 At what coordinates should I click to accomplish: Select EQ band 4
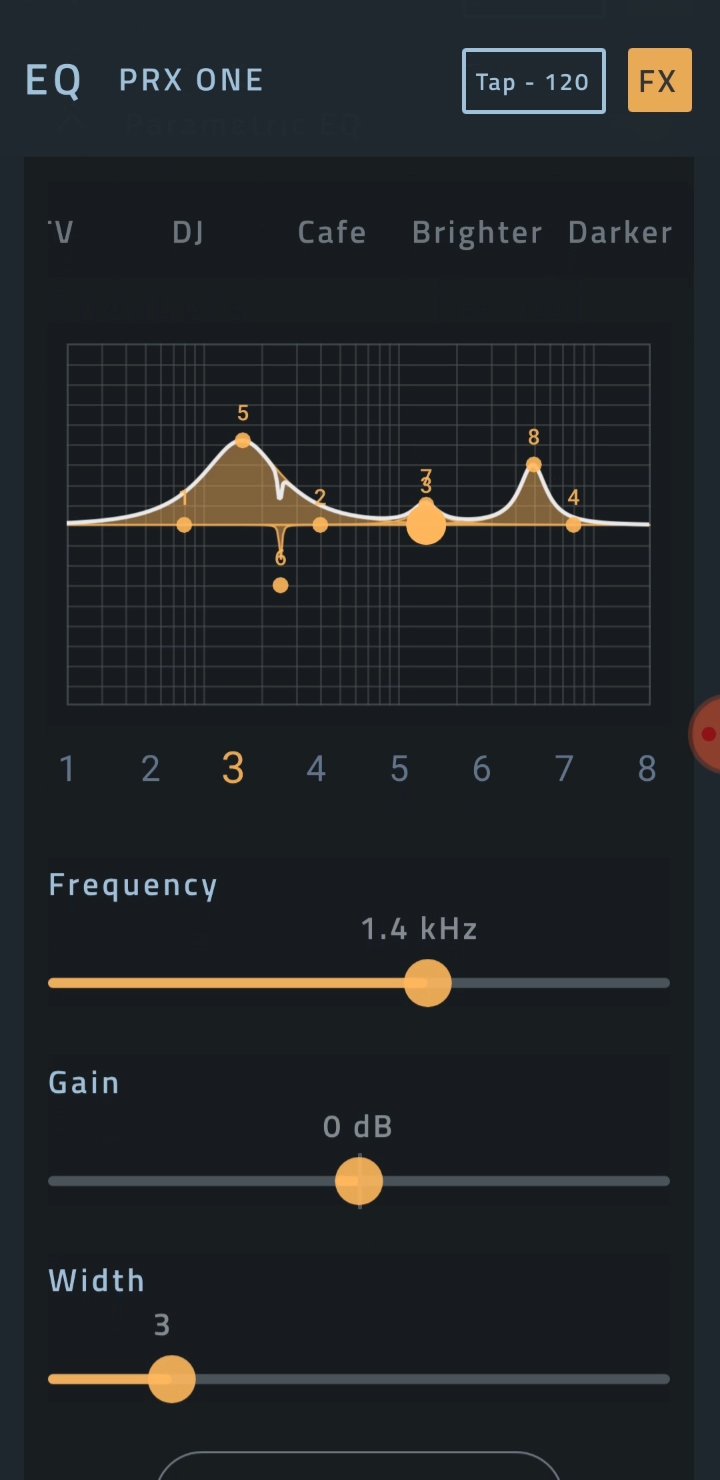coord(316,769)
